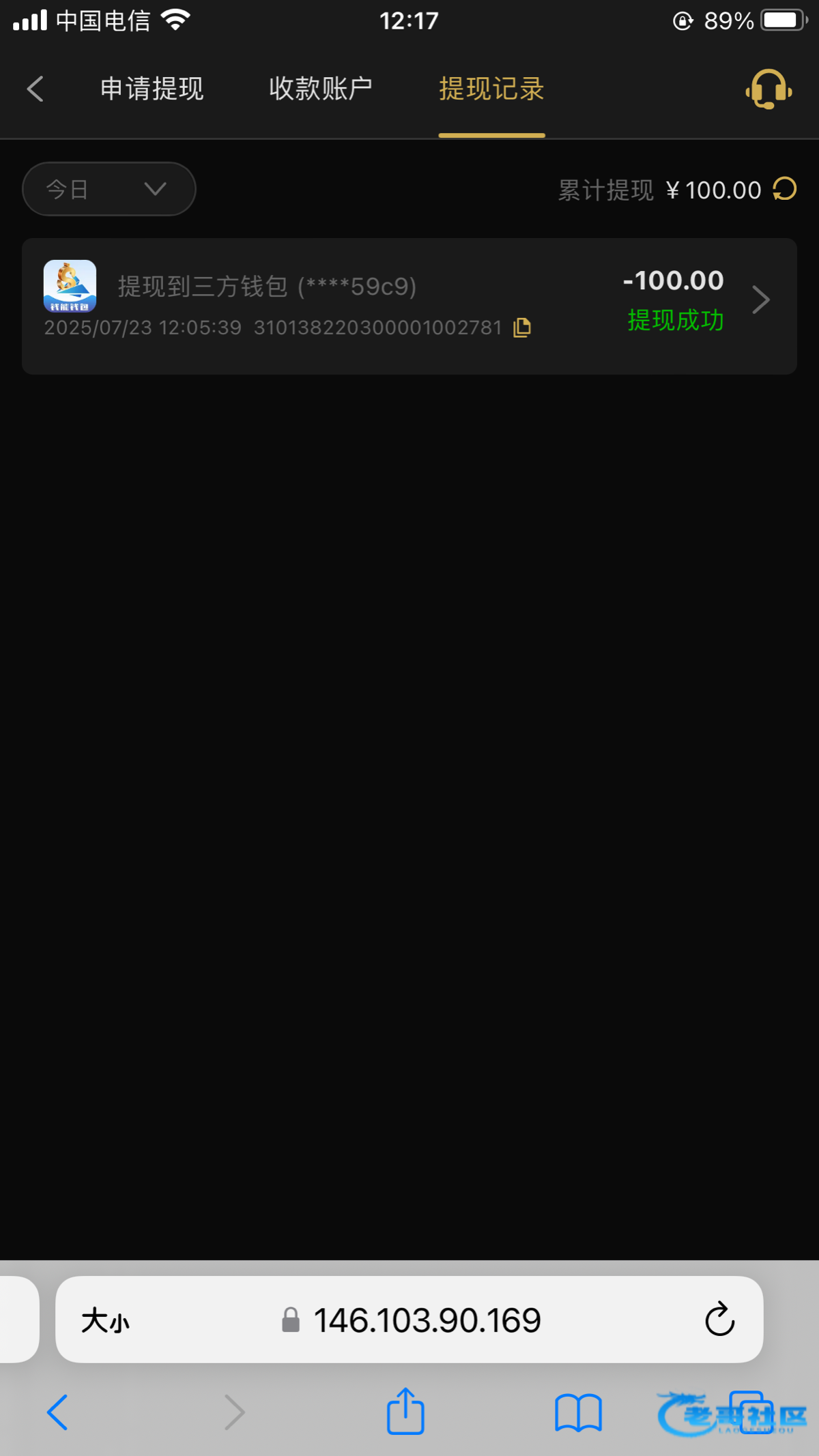Open the 大小 page settings menu

pyautogui.click(x=105, y=1320)
